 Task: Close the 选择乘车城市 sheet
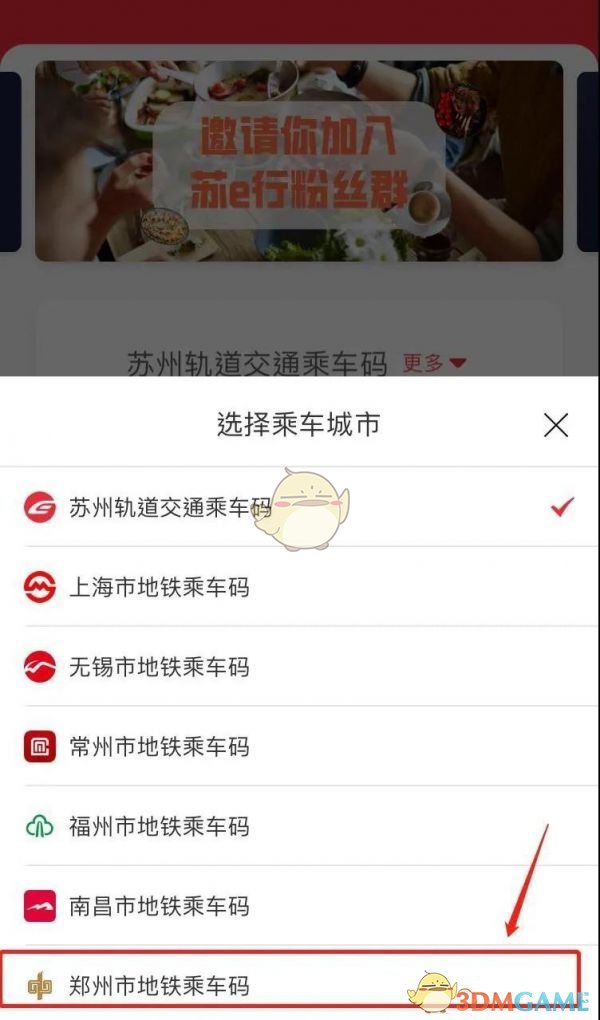[x=556, y=425]
